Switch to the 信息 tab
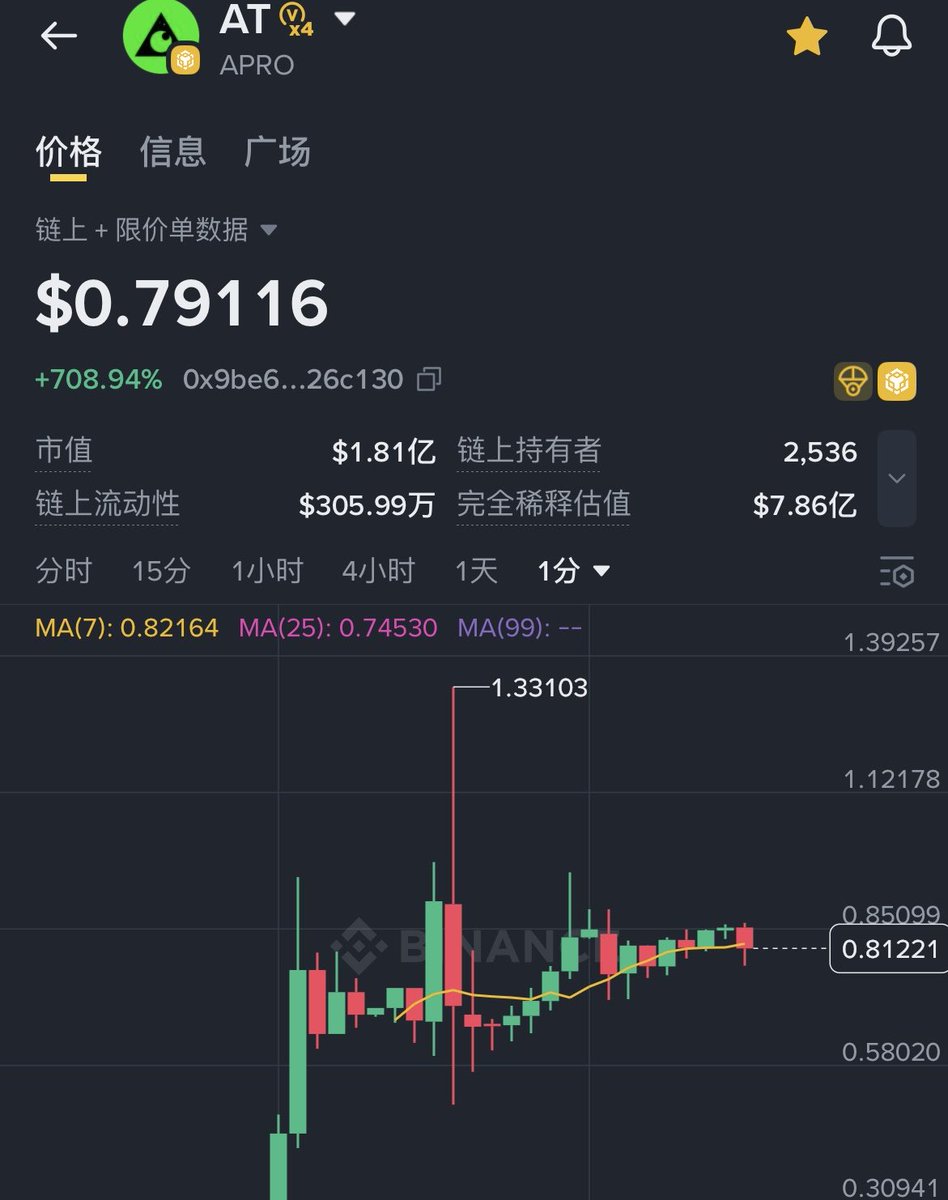 173,152
